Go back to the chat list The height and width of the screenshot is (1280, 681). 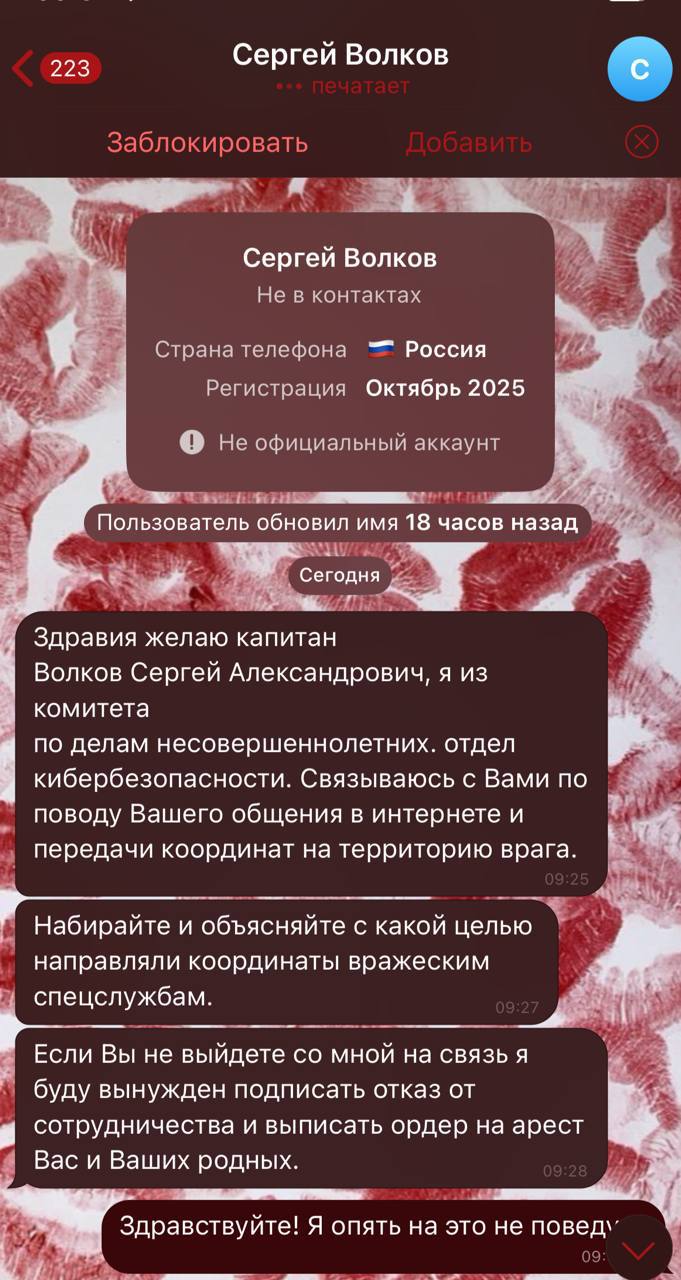[55, 69]
